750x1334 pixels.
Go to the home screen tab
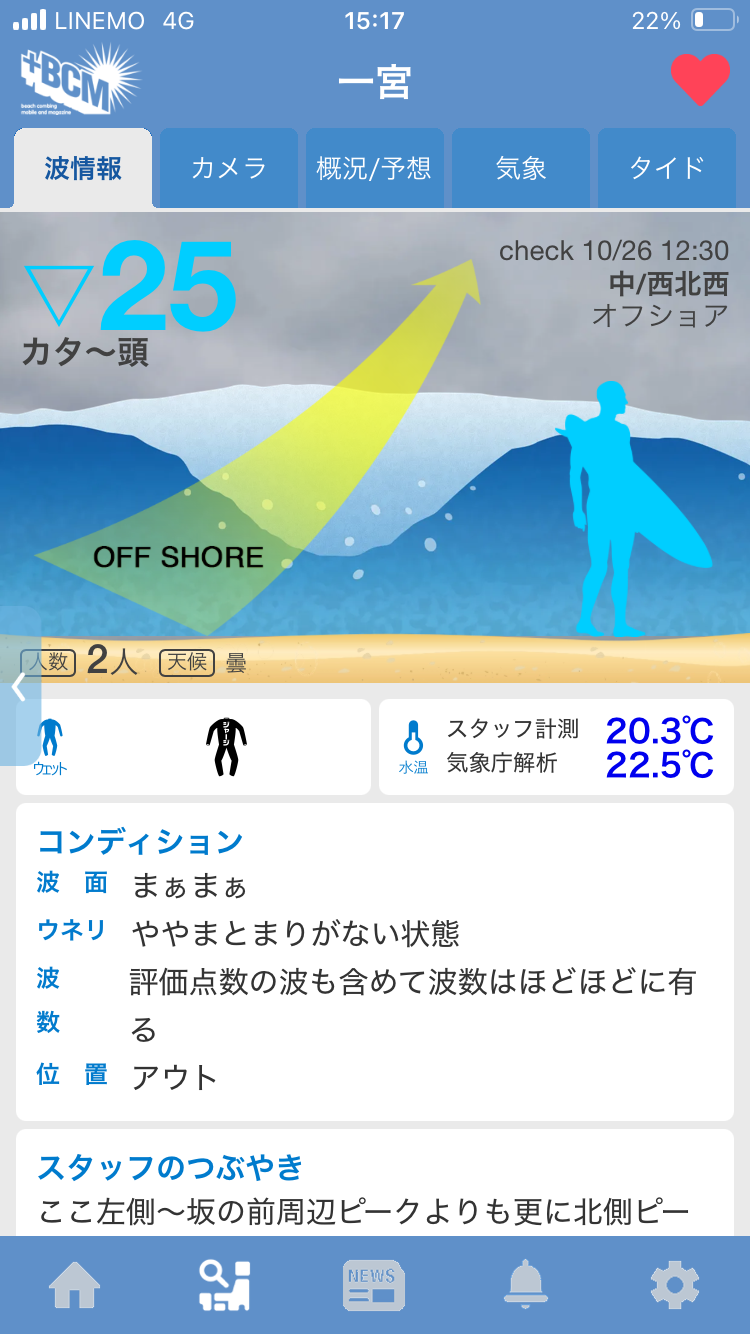click(x=75, y=1284)
